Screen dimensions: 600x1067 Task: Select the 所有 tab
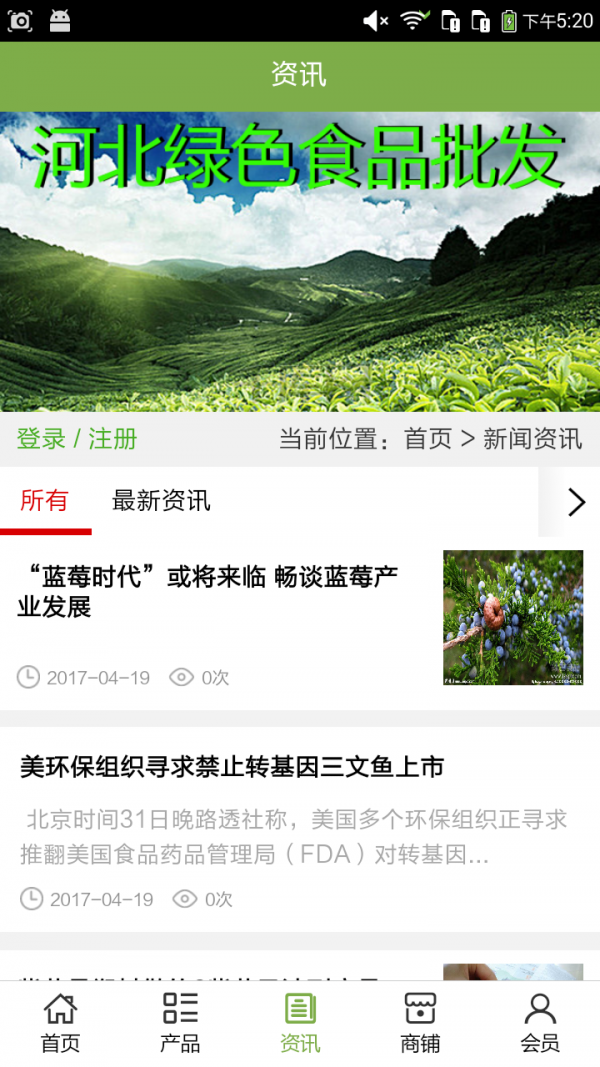44,501
